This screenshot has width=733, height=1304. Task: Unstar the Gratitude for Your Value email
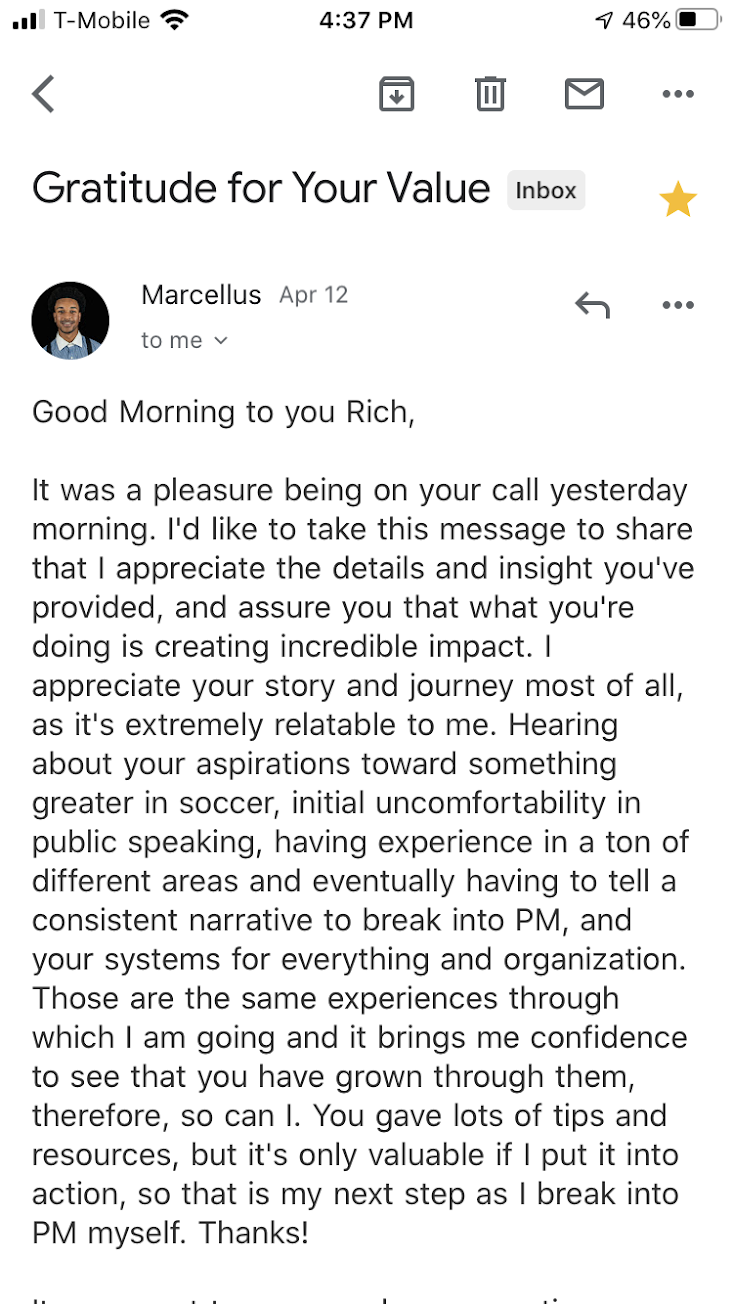point(677,200)
